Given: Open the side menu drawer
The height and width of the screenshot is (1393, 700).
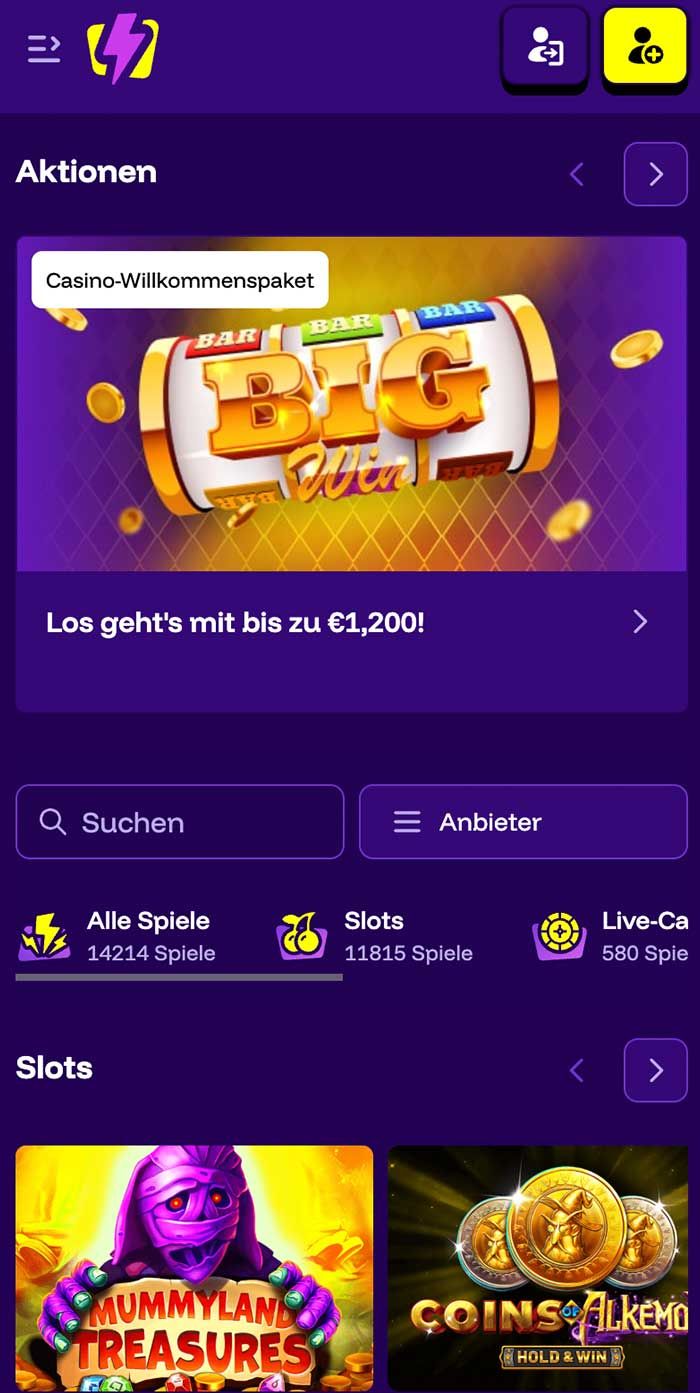Looking at the screenshot, I should 44,48.
